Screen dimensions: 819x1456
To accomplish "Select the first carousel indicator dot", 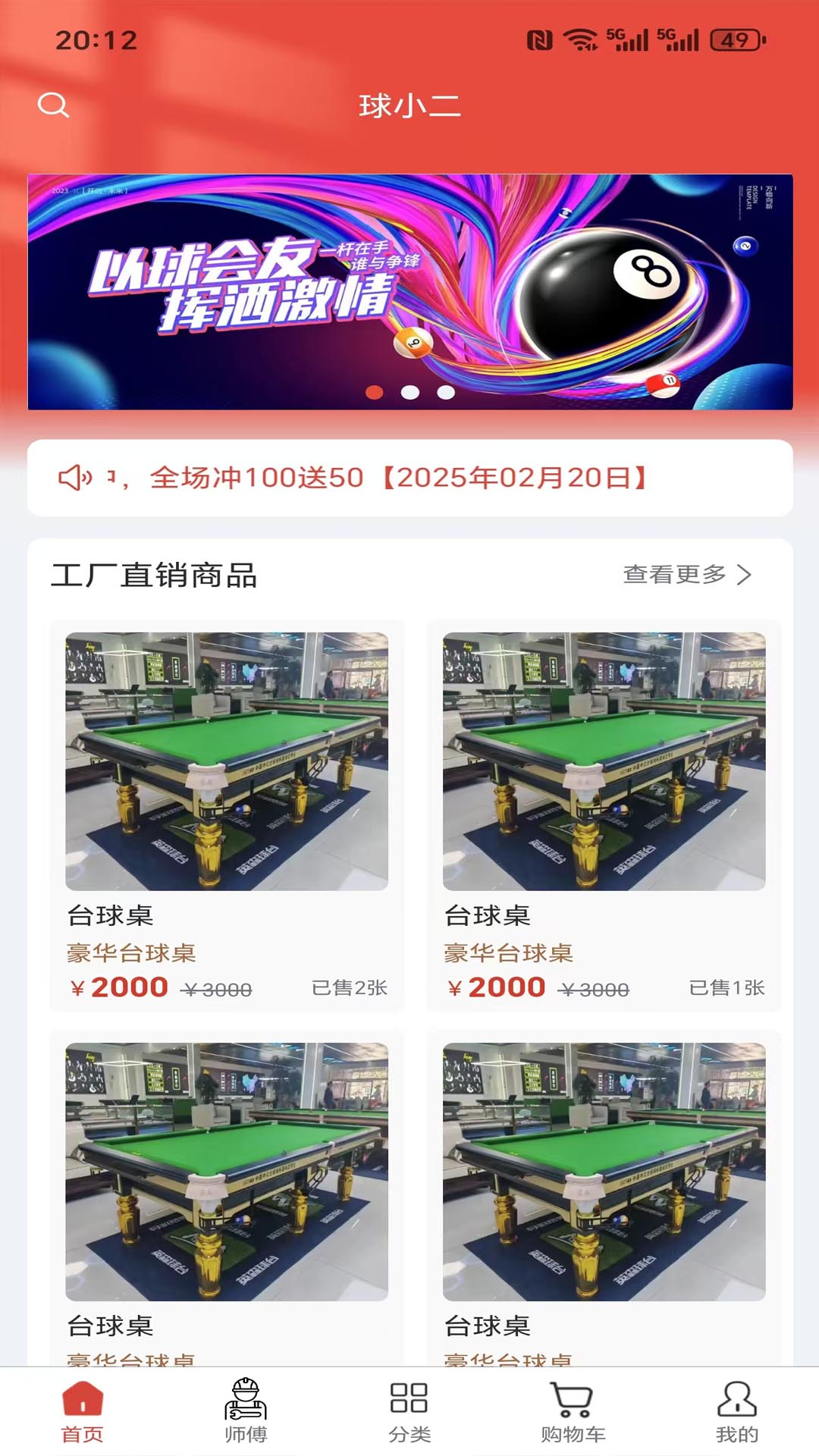I will [x=375, y=392].
